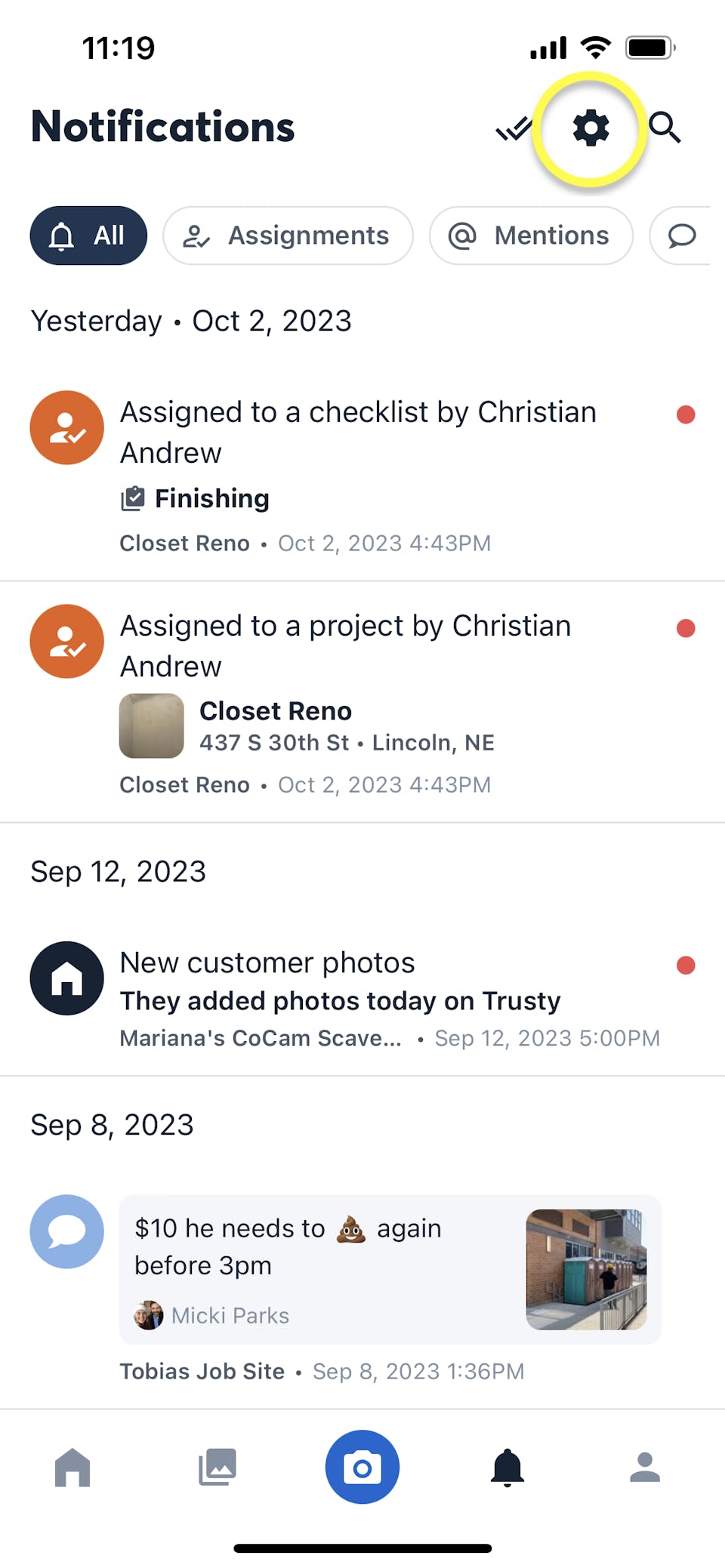Tap the notifications bell tab
Viewport: 725px width, 1568px height.
(507, 1468)
